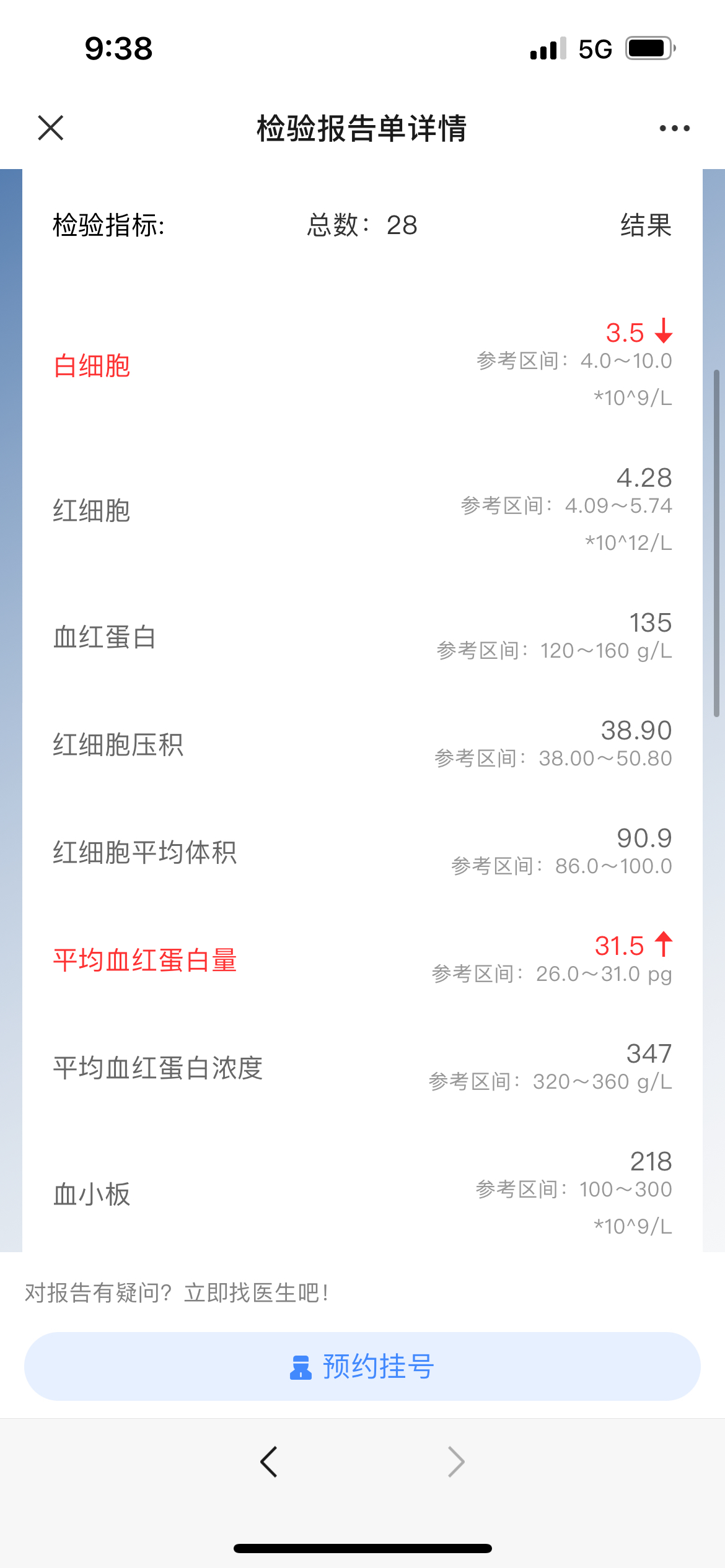The height and width of the screenshot is (1568, 725).
Task: Open the three-dot overflow menu
Action: 674,128
